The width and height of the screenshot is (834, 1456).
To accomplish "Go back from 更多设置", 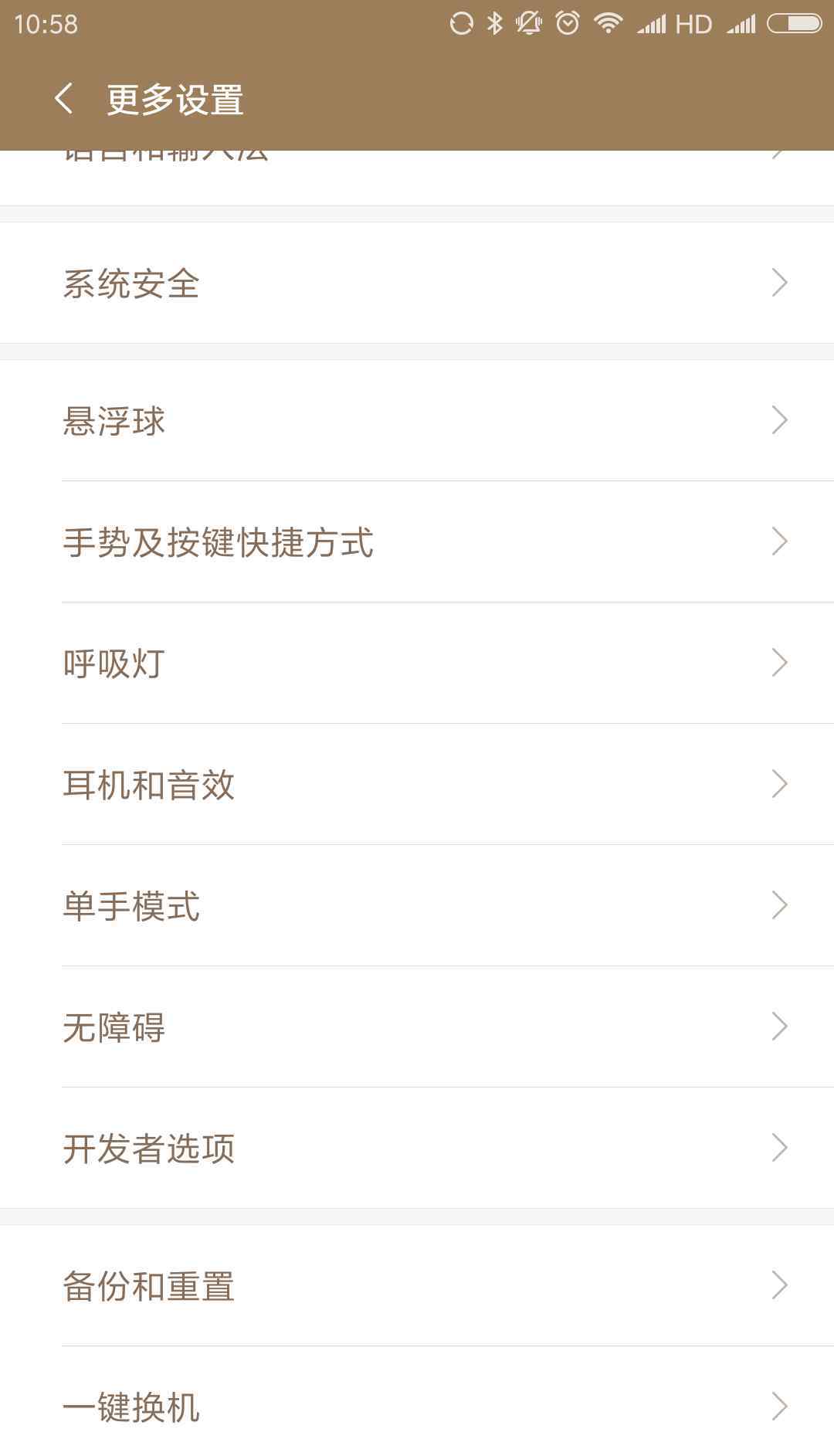I will [64, 99].
